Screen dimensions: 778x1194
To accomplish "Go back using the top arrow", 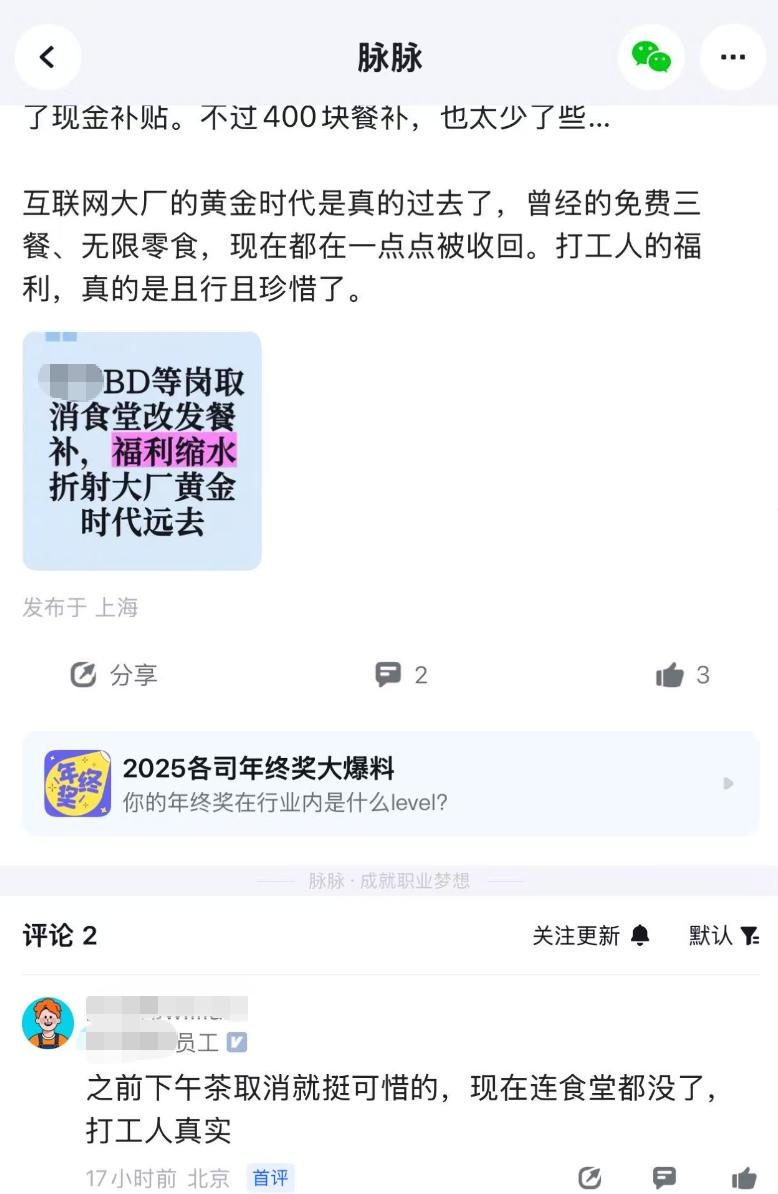I will point(47,57).
